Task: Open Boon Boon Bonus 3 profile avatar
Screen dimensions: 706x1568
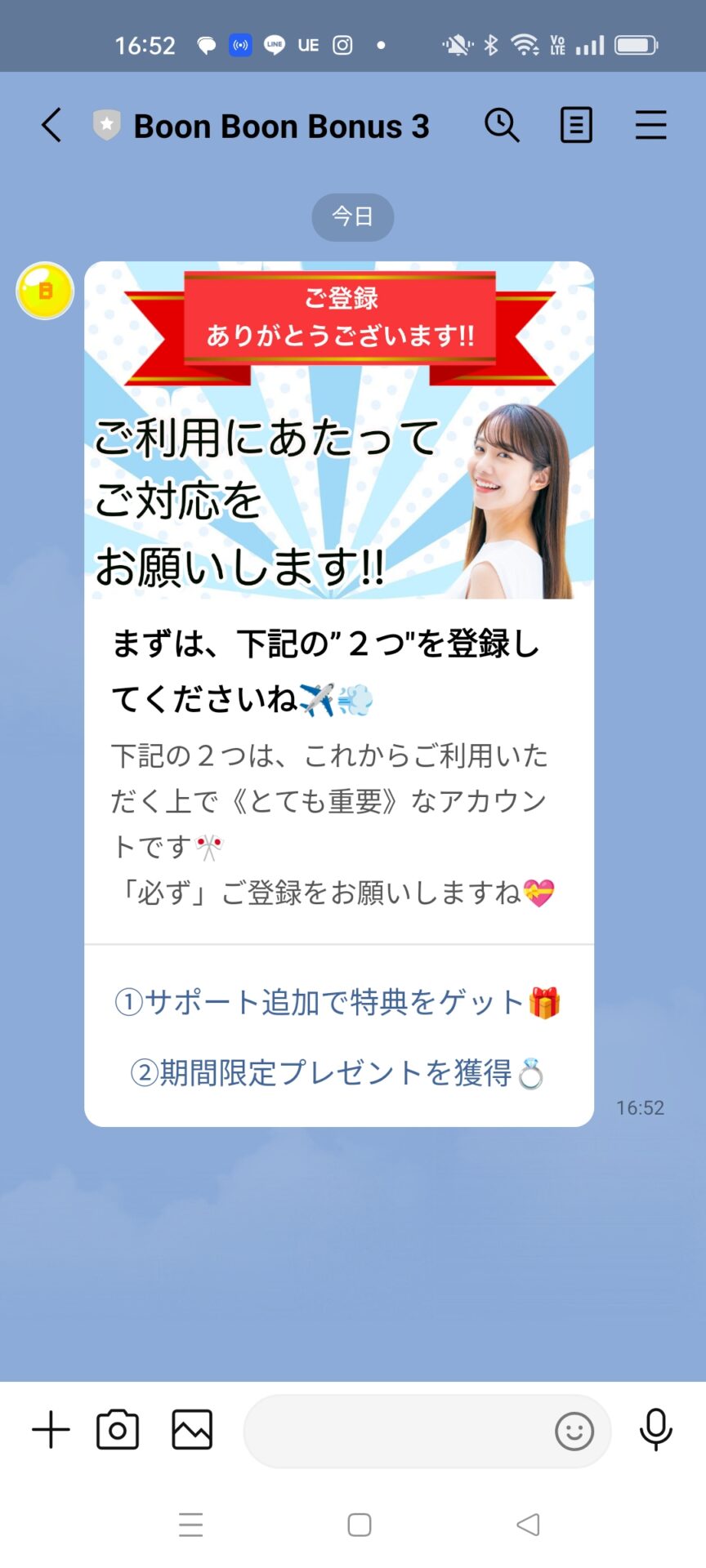Action: pos(45,291)
